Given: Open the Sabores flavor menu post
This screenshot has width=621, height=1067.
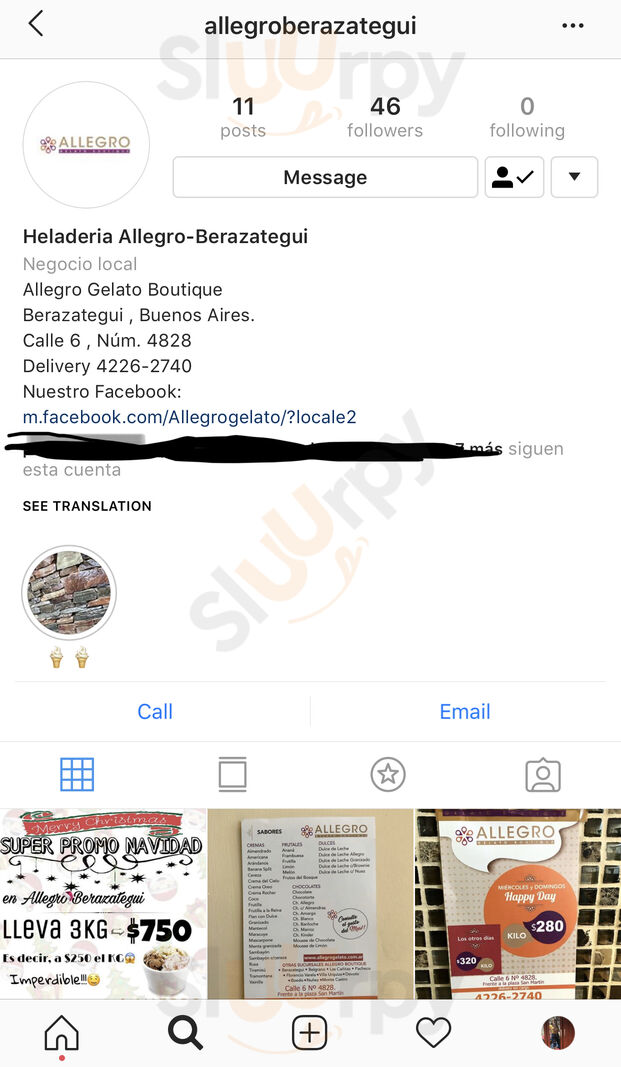Looking at the screenshot, I should pos(311,903).
